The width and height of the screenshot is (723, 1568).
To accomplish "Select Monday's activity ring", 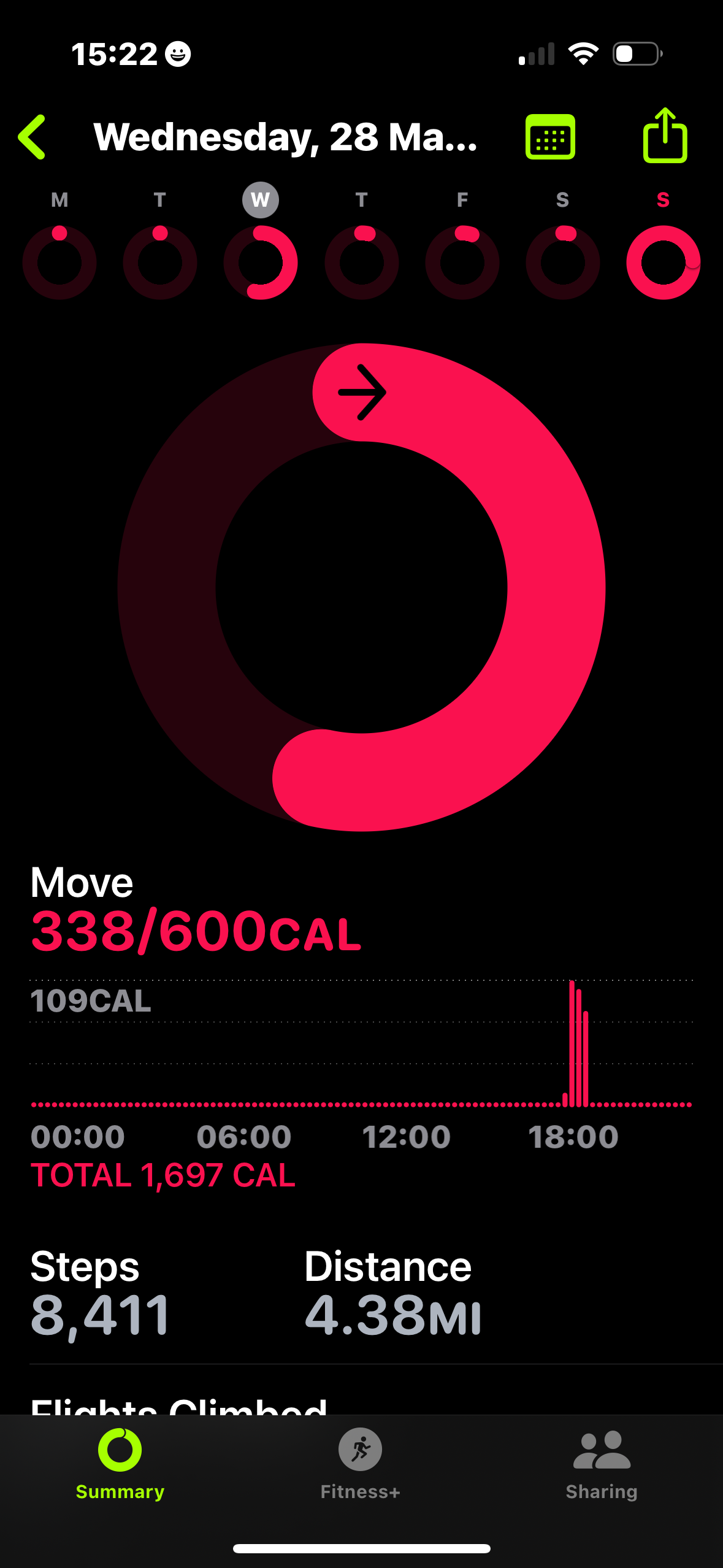I will point(59,262).
